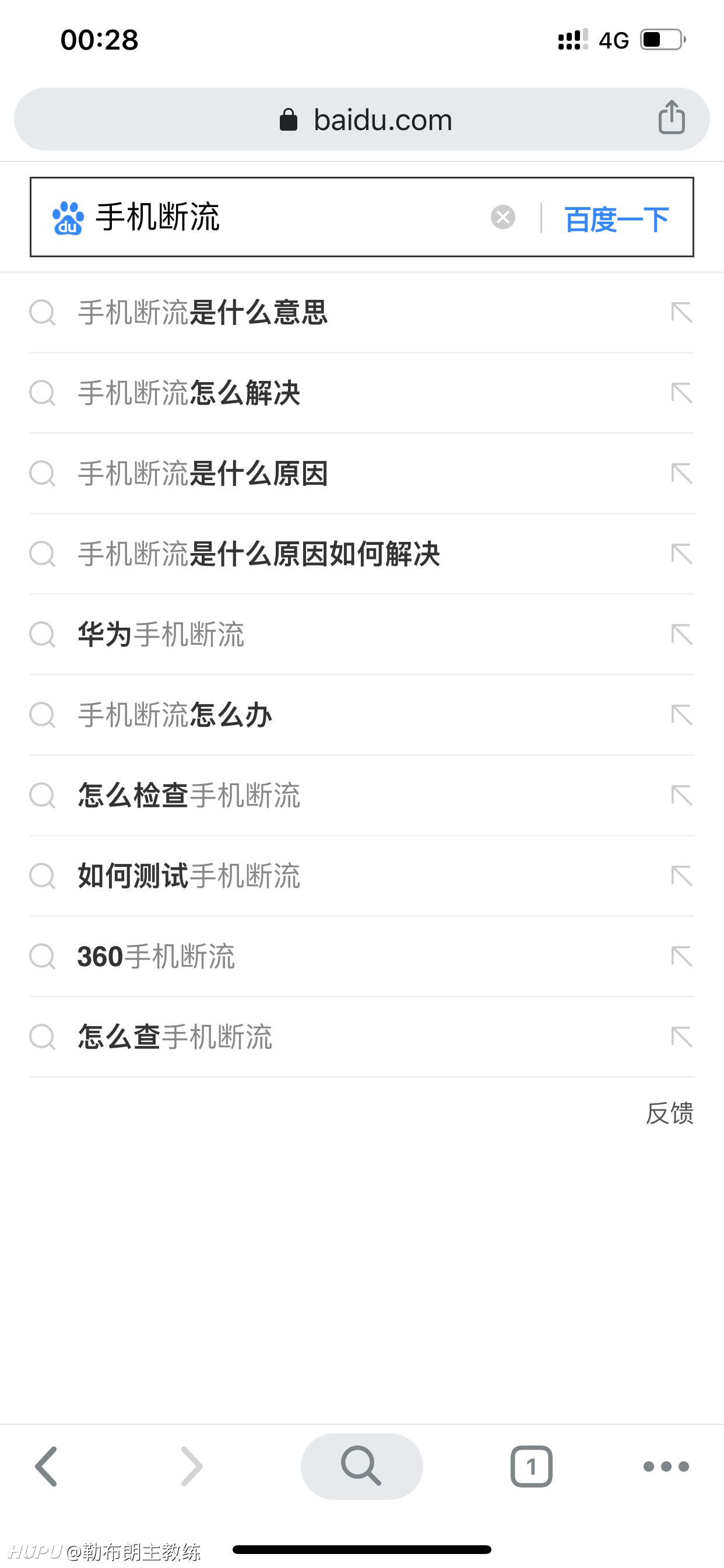Select suggestion 华为手机断流
The width and height of the screenshot is (724, 1568).
(x=361, y=634)
